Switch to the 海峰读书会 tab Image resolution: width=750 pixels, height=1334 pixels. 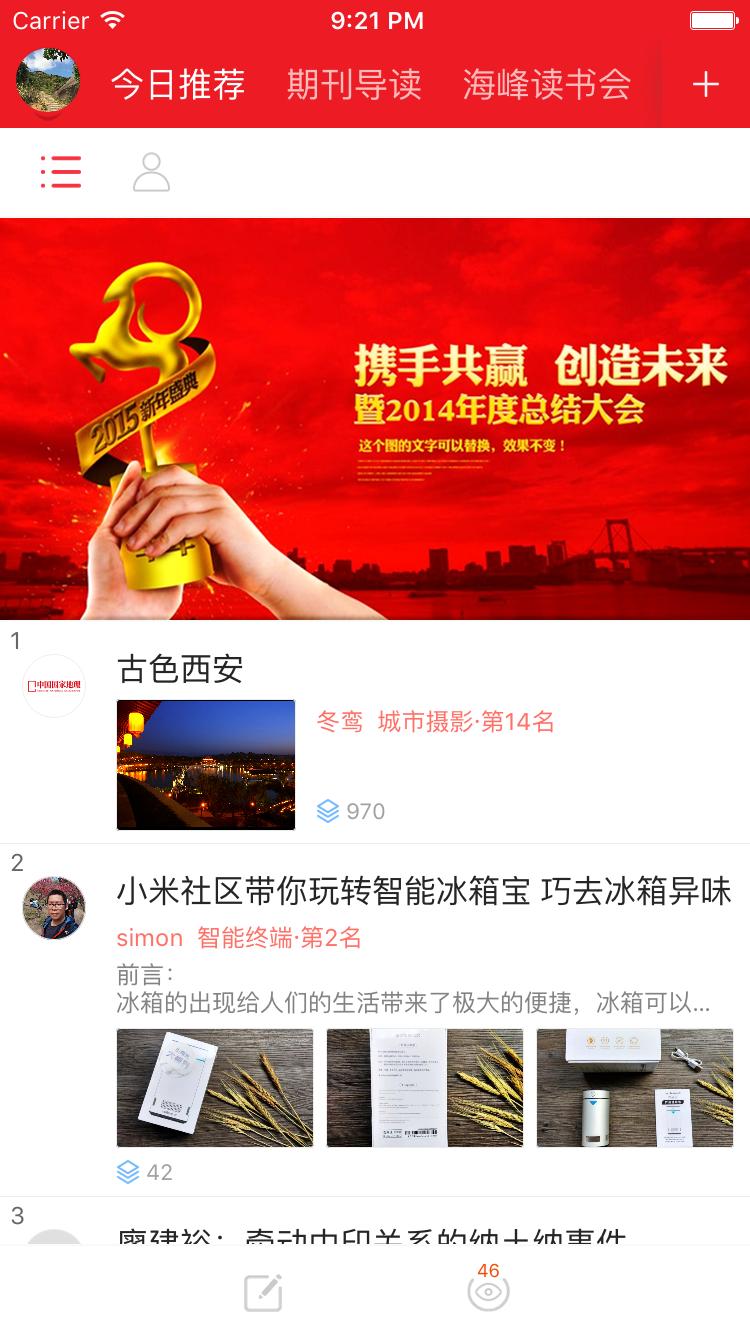pyautogui.click(x=545, y=84)
